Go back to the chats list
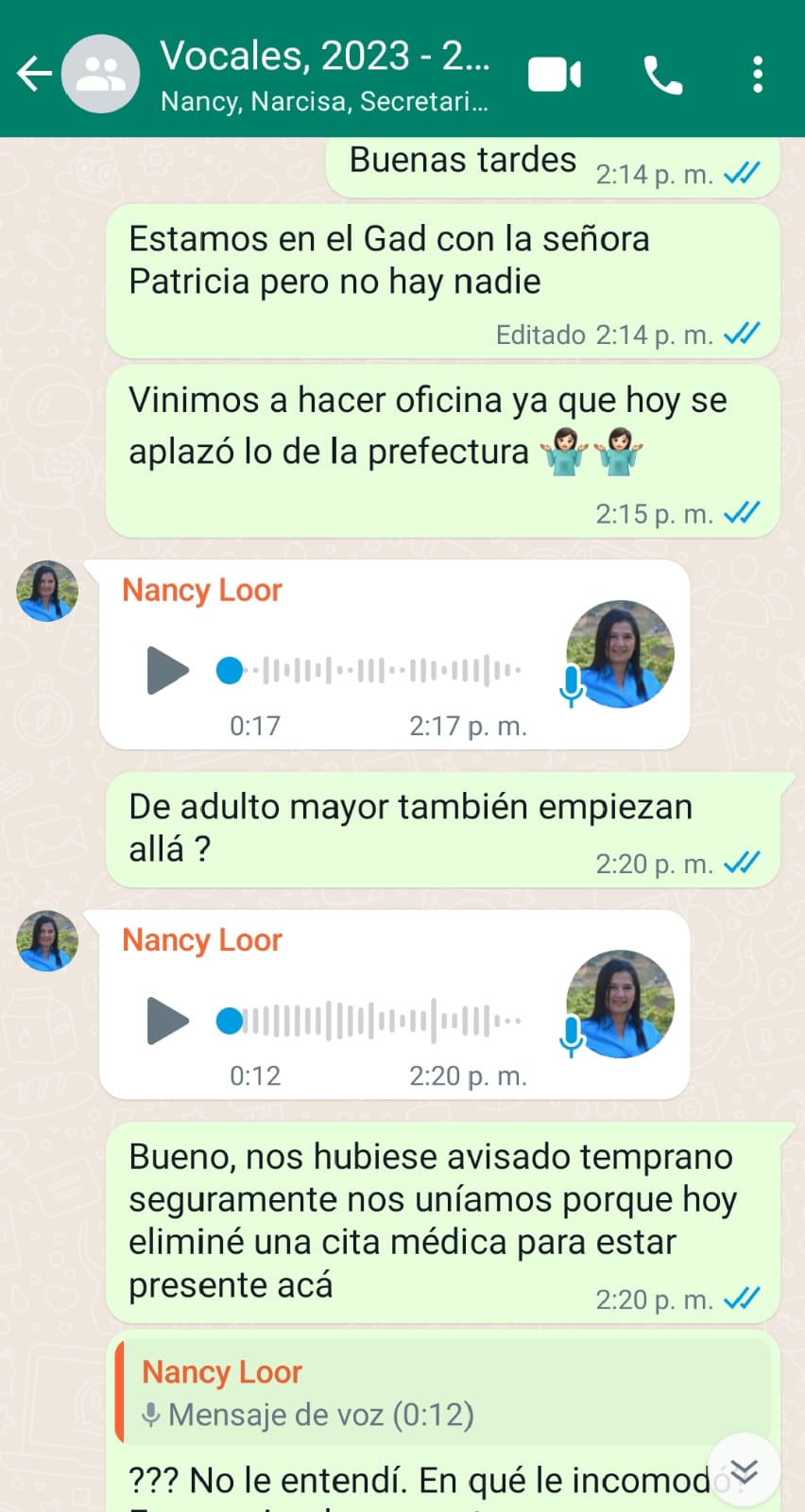This screenshot has width=805, height=1512. (x=35, y=74)
